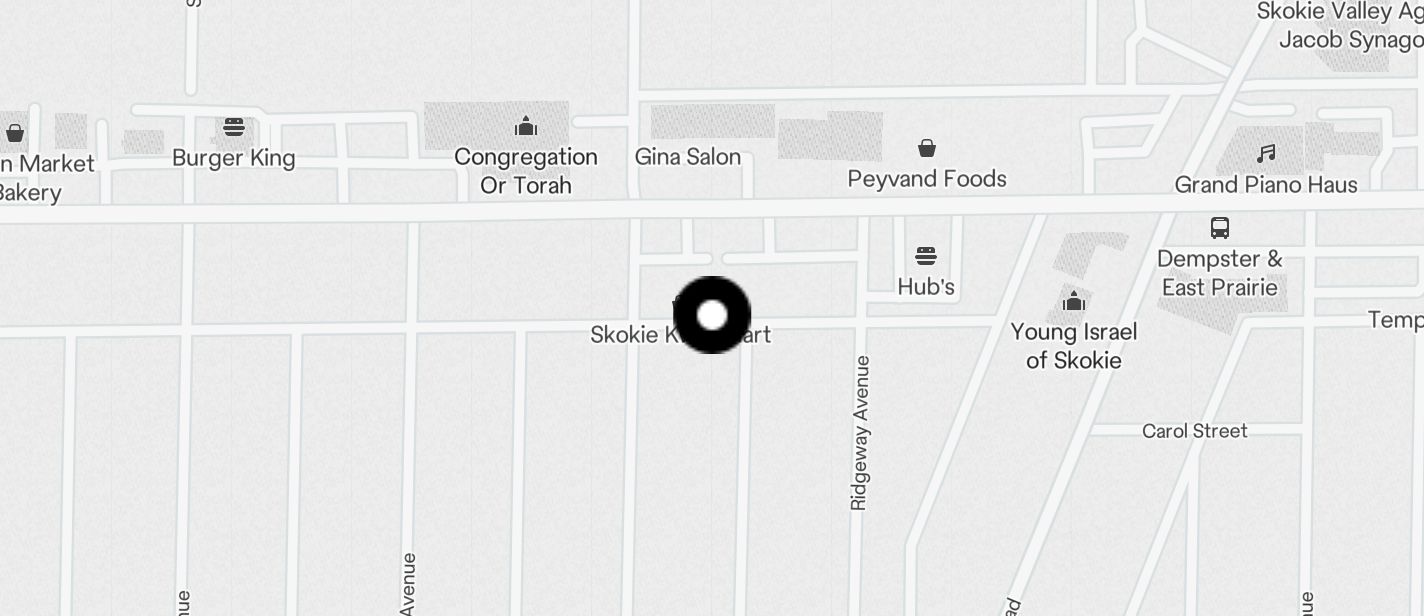
Task: Select the Grand Piano Haus marker
Action: (1266, 155)
